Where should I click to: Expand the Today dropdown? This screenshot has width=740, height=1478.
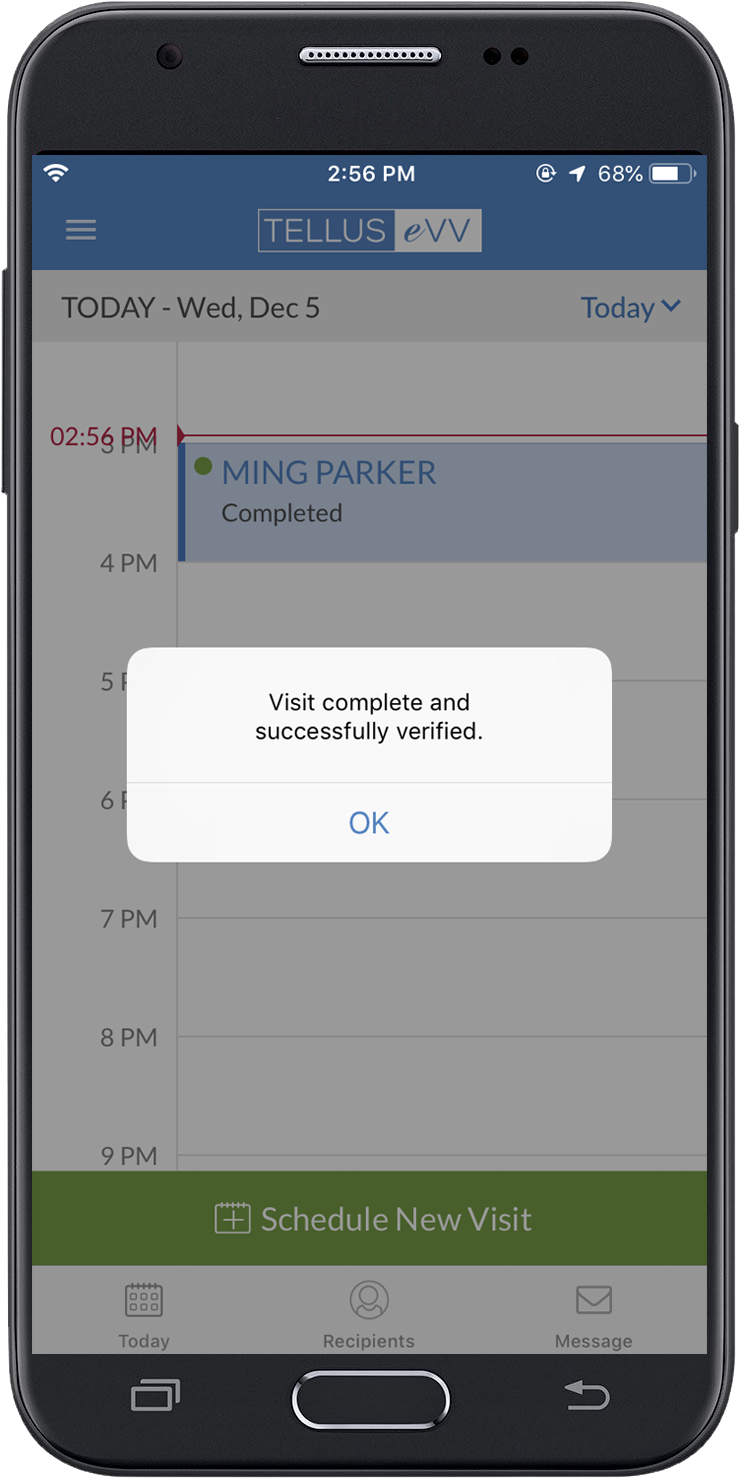click(x=630, y=307)
